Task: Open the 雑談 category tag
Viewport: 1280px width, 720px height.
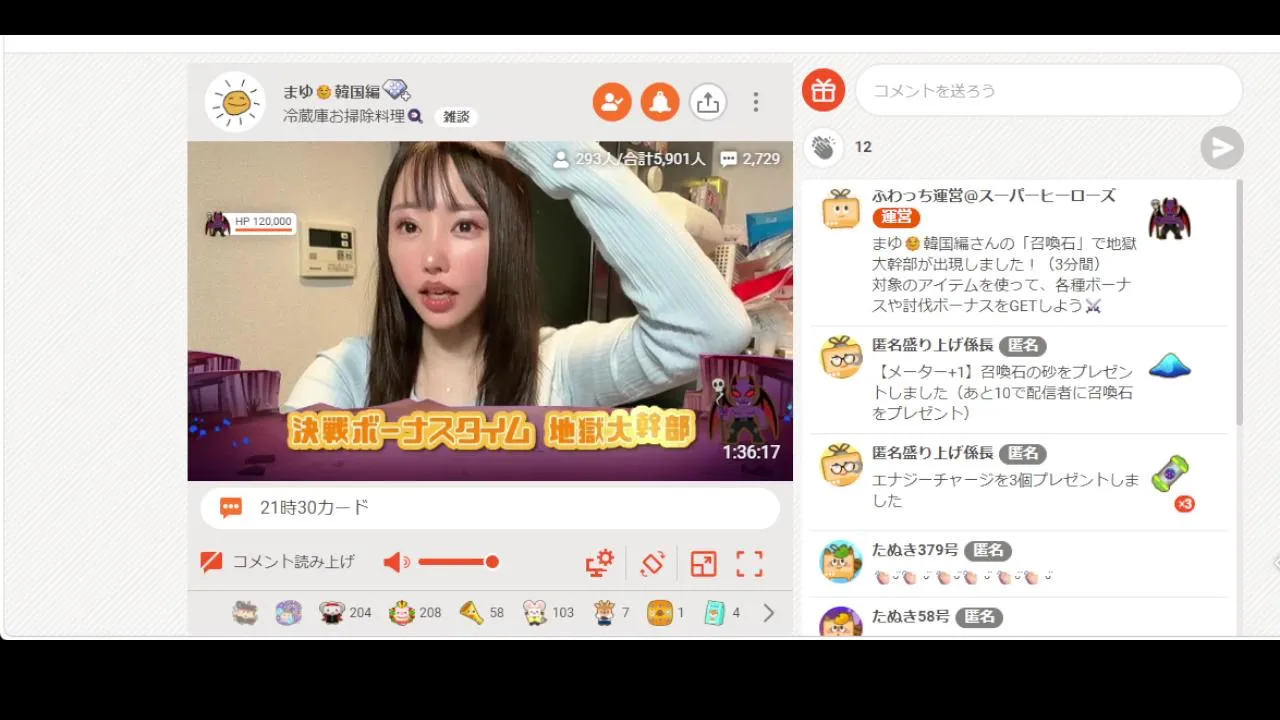Action: click(x=456, y=117)
